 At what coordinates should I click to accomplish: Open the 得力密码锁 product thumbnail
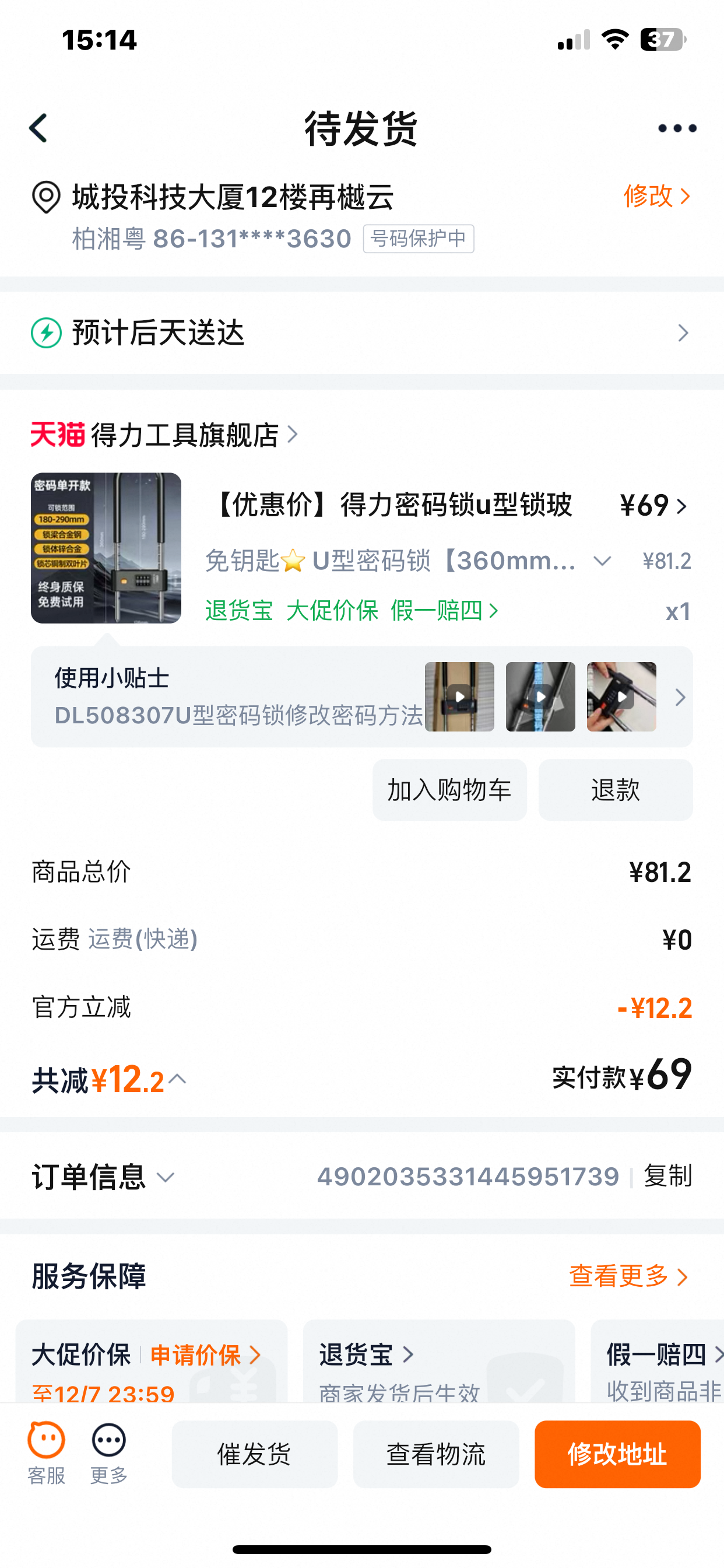point(106,548)
